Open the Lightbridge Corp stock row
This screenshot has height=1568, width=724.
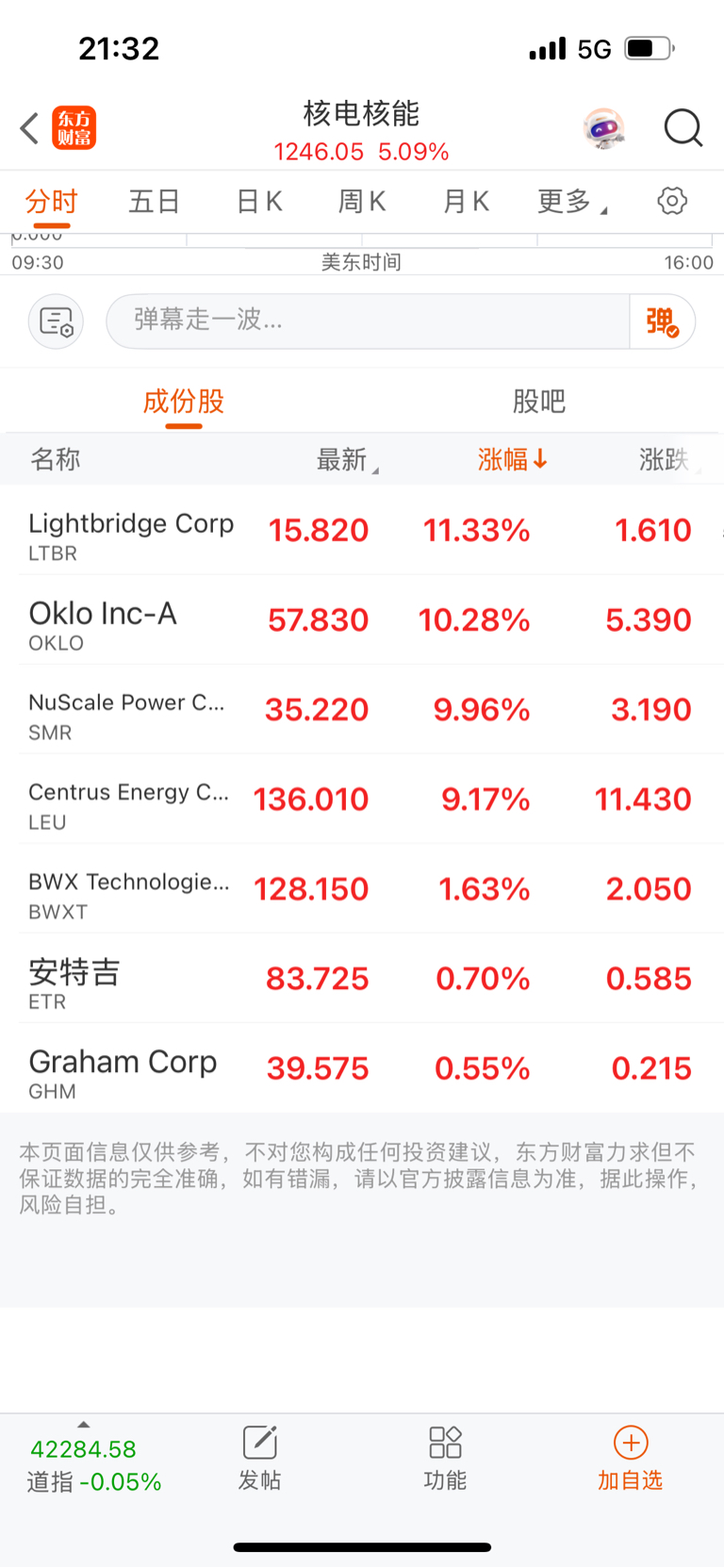362,530
